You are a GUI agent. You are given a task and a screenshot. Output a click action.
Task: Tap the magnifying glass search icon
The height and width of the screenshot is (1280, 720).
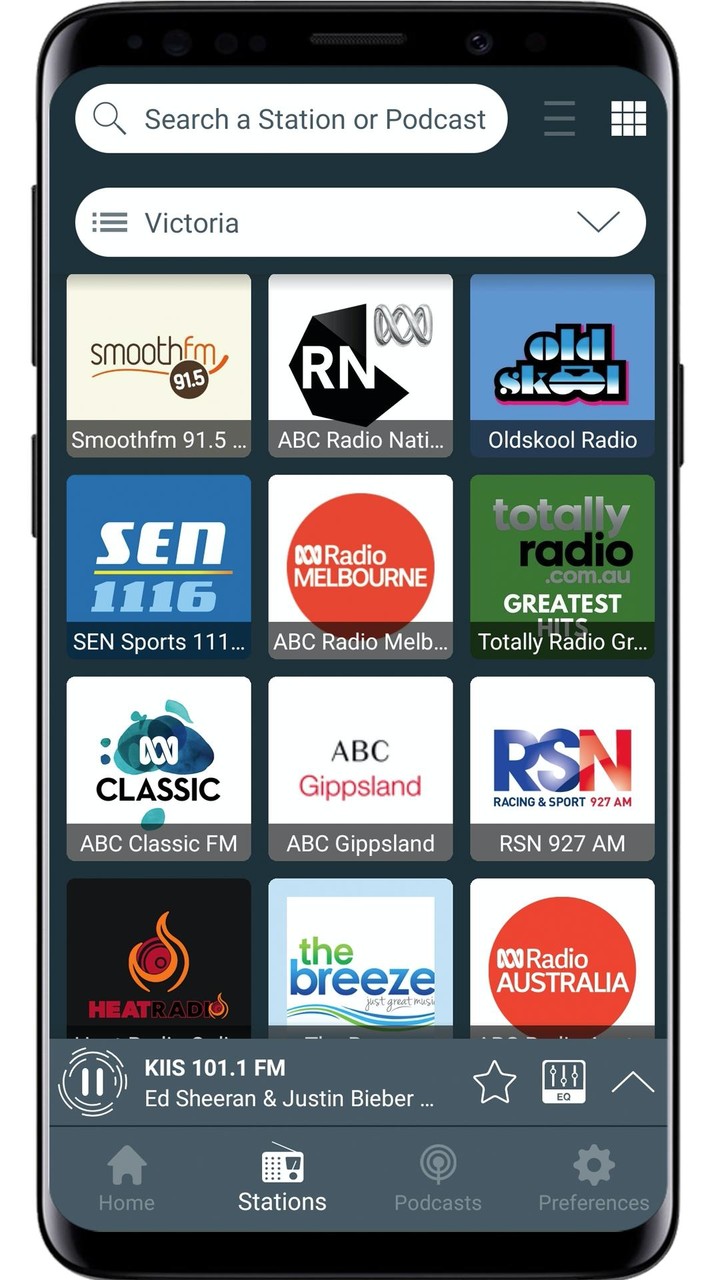pos(110,119)
